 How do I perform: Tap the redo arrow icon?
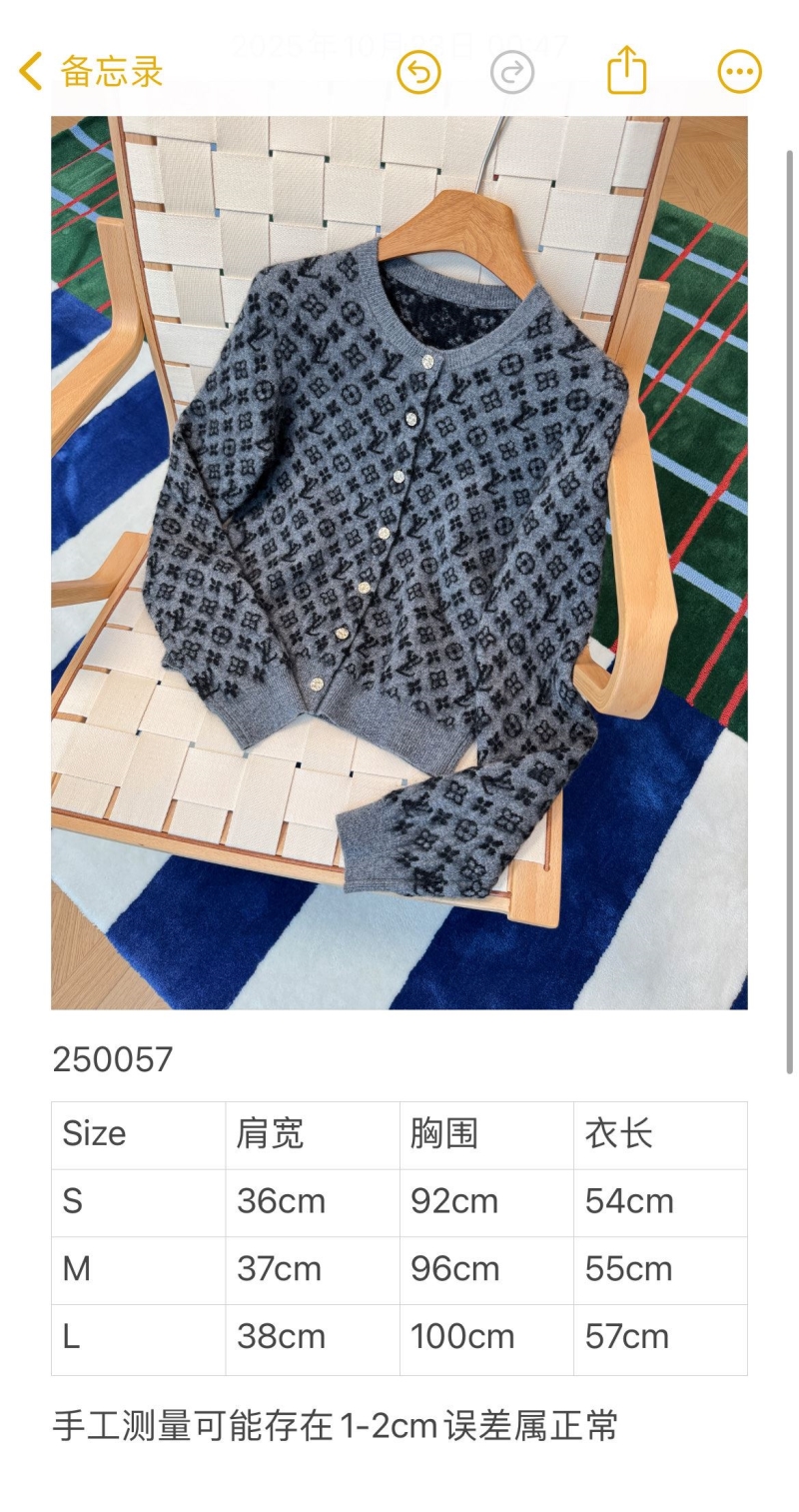[512, 71]
